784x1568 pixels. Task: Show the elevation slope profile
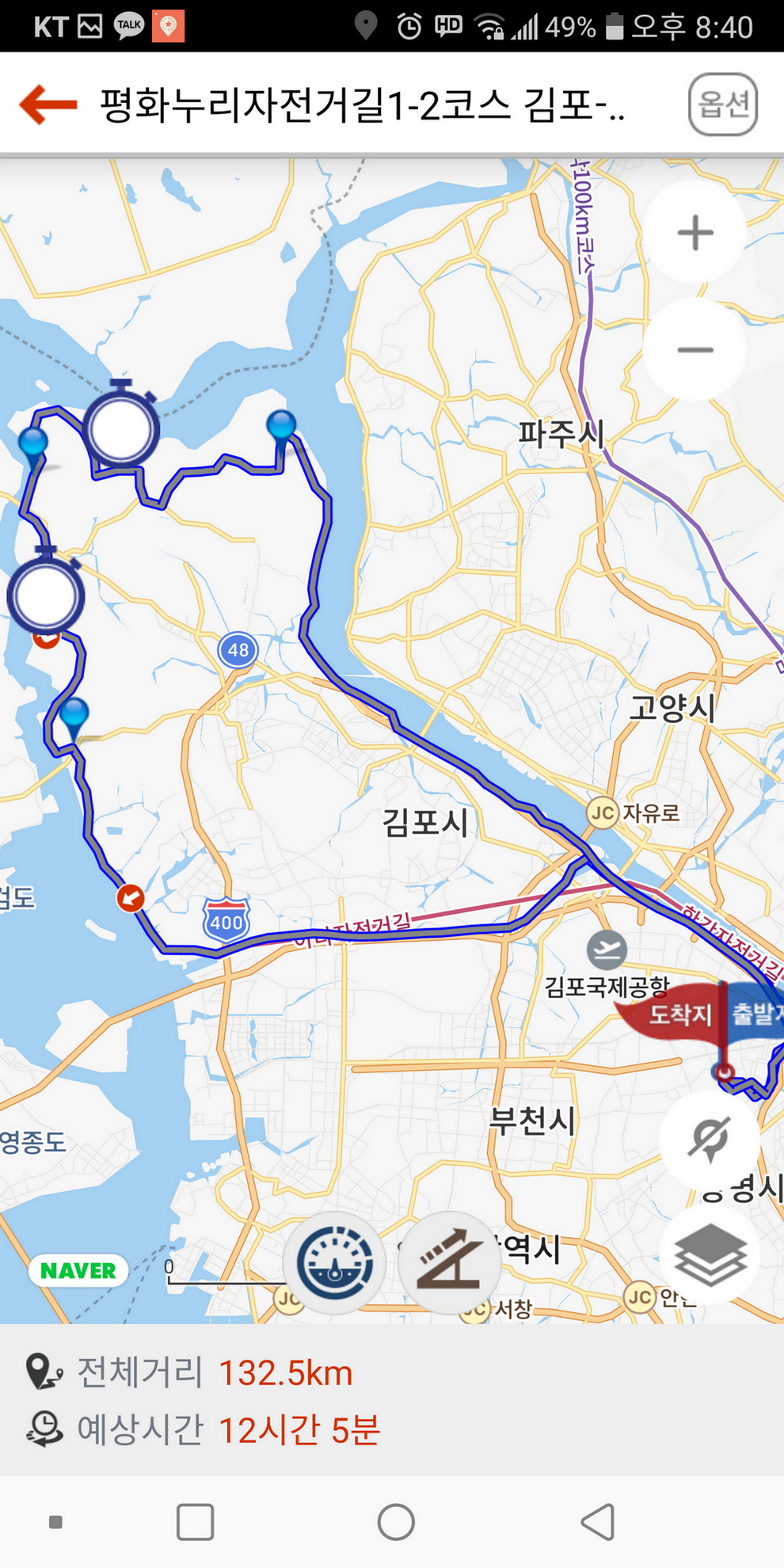pyautogui.click(x=449, y=1262)
